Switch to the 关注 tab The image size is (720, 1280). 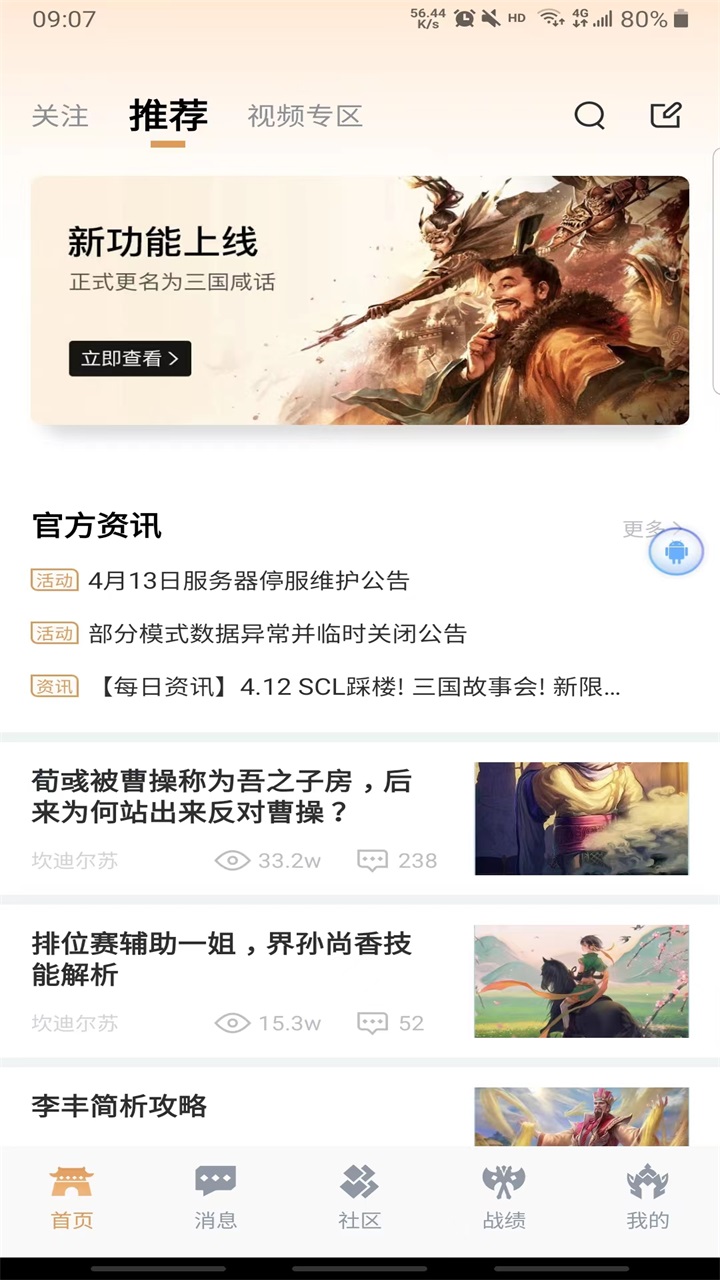(60, 116)
